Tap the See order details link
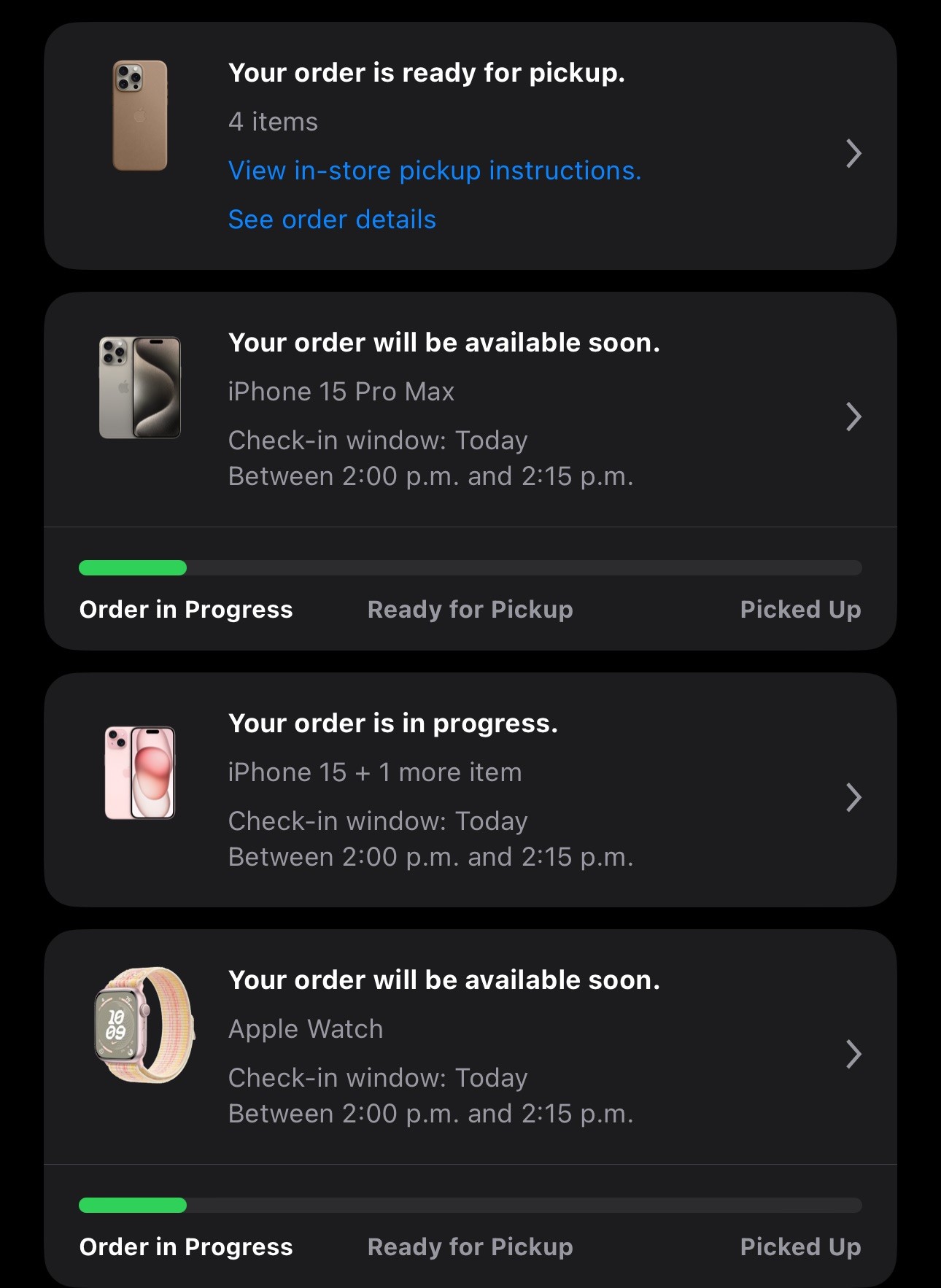 click(x=332, y=220)
